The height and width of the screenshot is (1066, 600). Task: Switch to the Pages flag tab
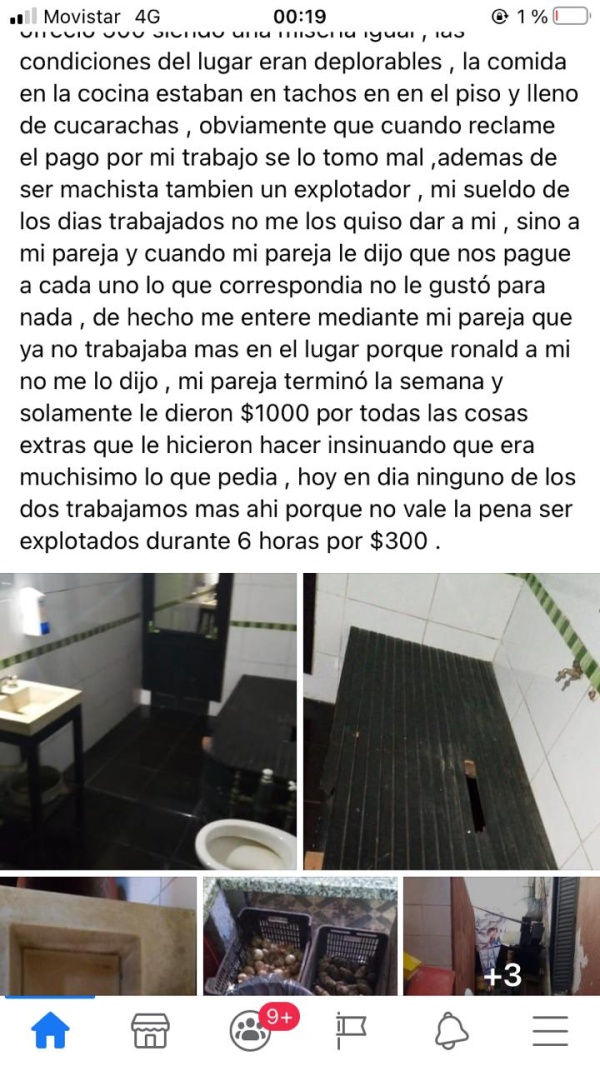[351, 1030]
